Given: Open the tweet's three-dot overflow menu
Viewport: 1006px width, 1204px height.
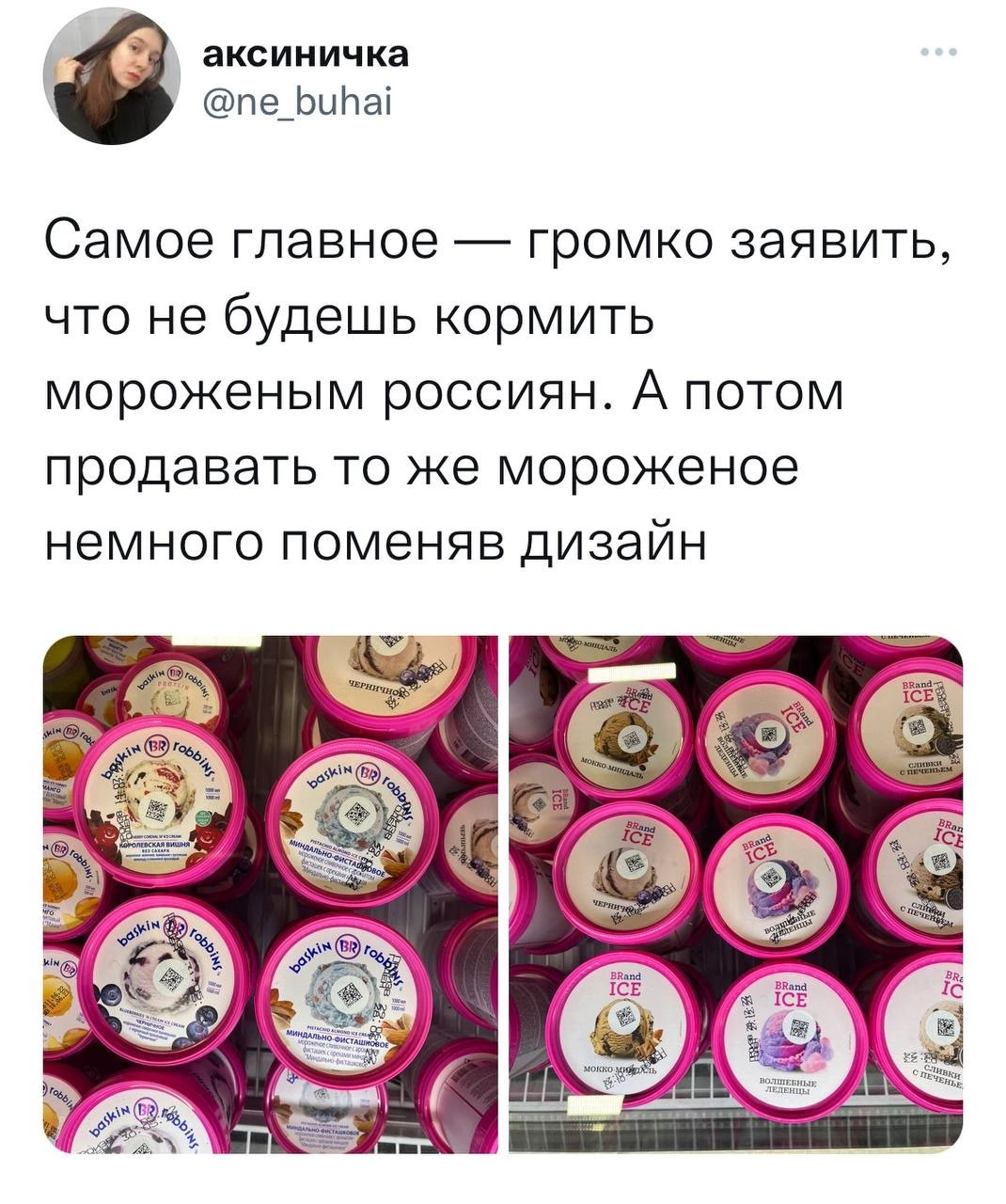Looking at the screenshot, I should 939,54.
